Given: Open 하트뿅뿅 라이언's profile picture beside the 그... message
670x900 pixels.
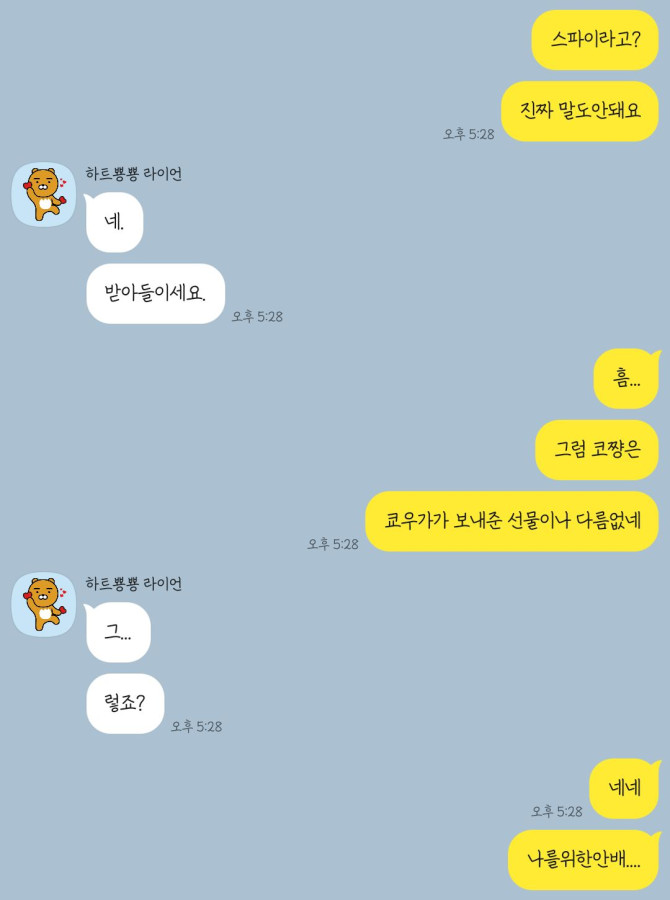Looking at the screenshot, I should tap(43, 605).
